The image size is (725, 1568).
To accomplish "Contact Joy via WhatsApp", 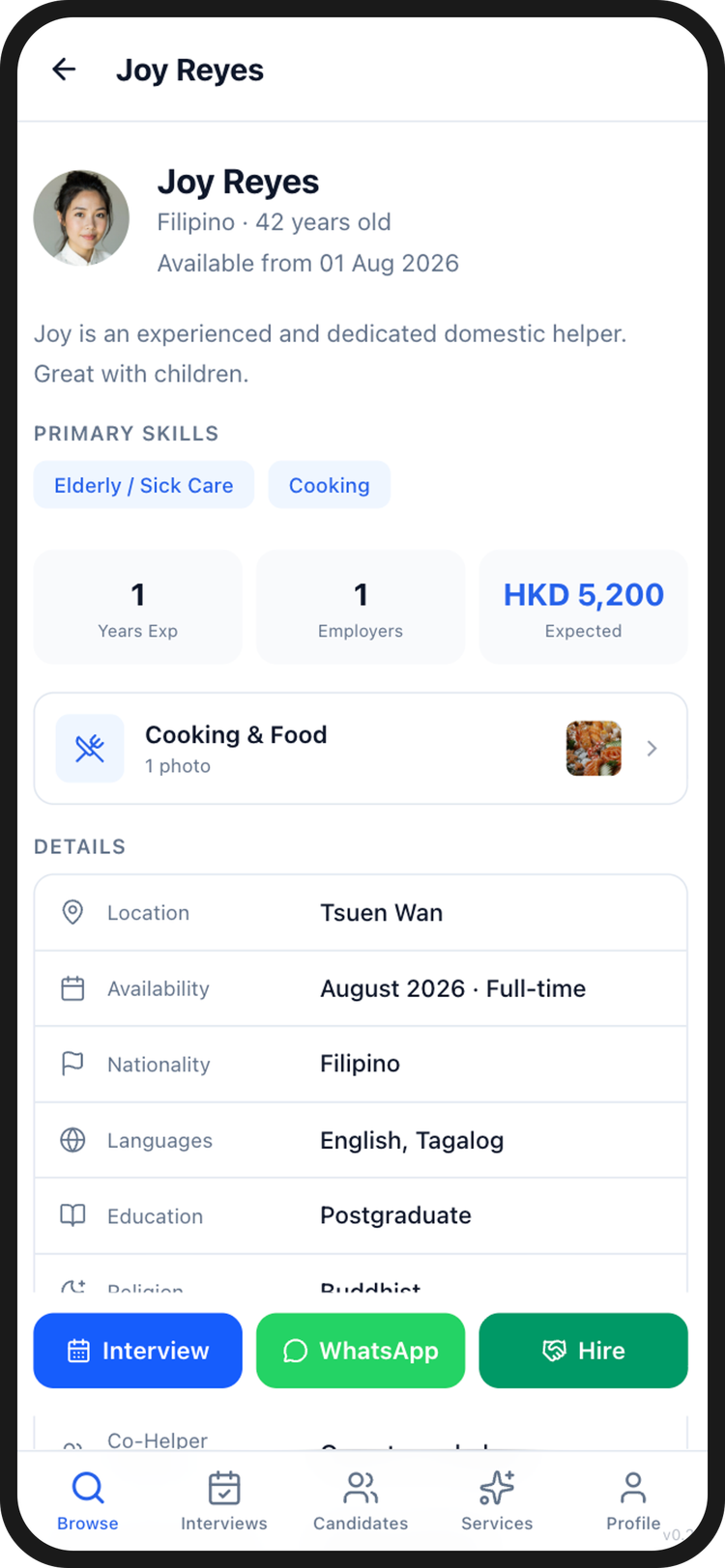I will (x=360, y=1350).
